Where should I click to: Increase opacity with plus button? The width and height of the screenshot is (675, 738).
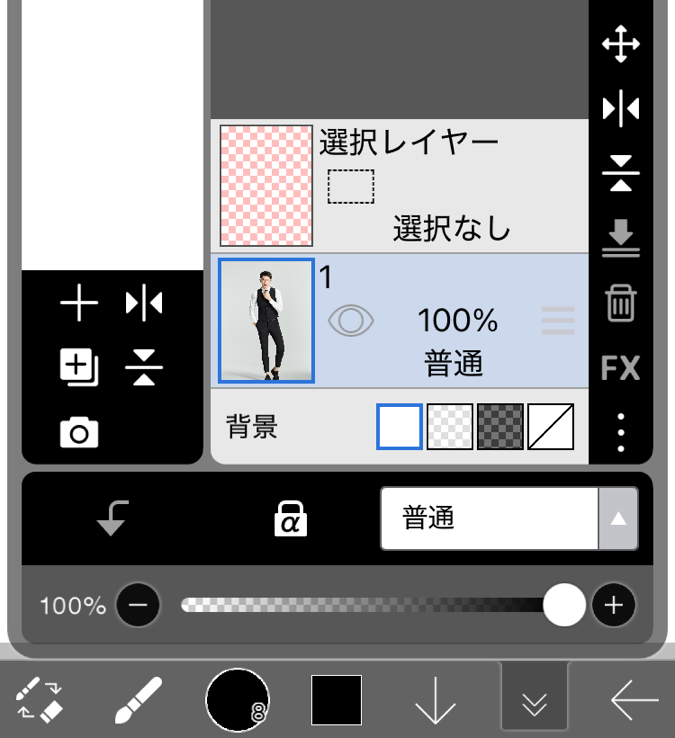pyautogui.click(x=613, y=605)
